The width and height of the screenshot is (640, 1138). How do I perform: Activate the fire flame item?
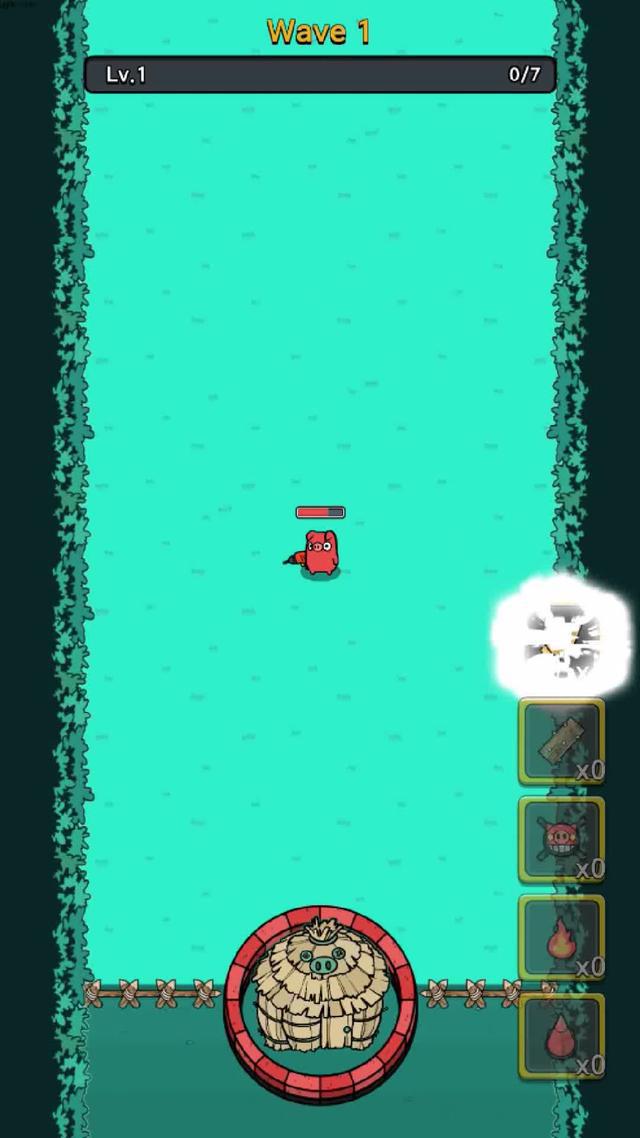pyautogui.click(x=561, y=938)
